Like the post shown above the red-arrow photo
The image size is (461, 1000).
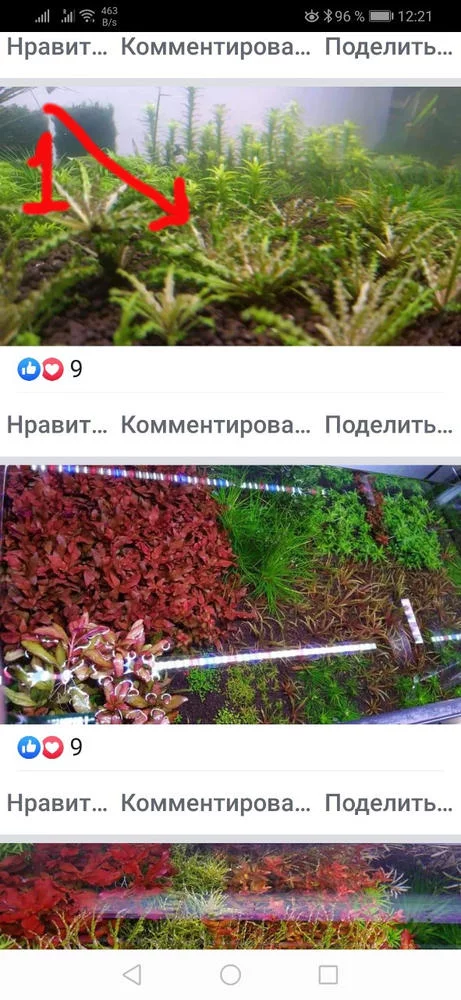pos(57,48)
